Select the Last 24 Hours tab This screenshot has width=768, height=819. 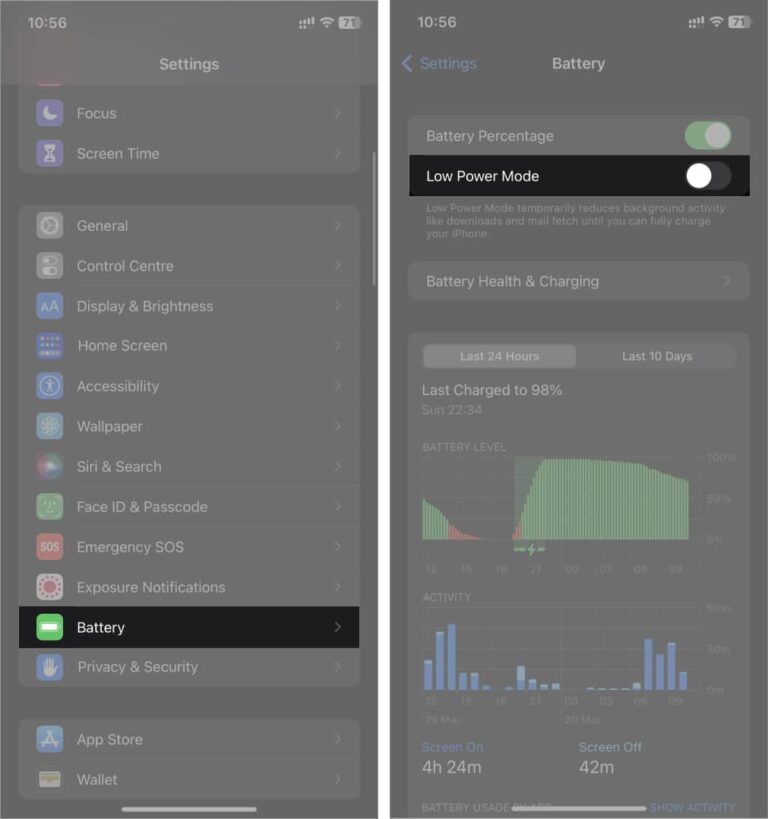pyautogui.click(x=499, y=356)
